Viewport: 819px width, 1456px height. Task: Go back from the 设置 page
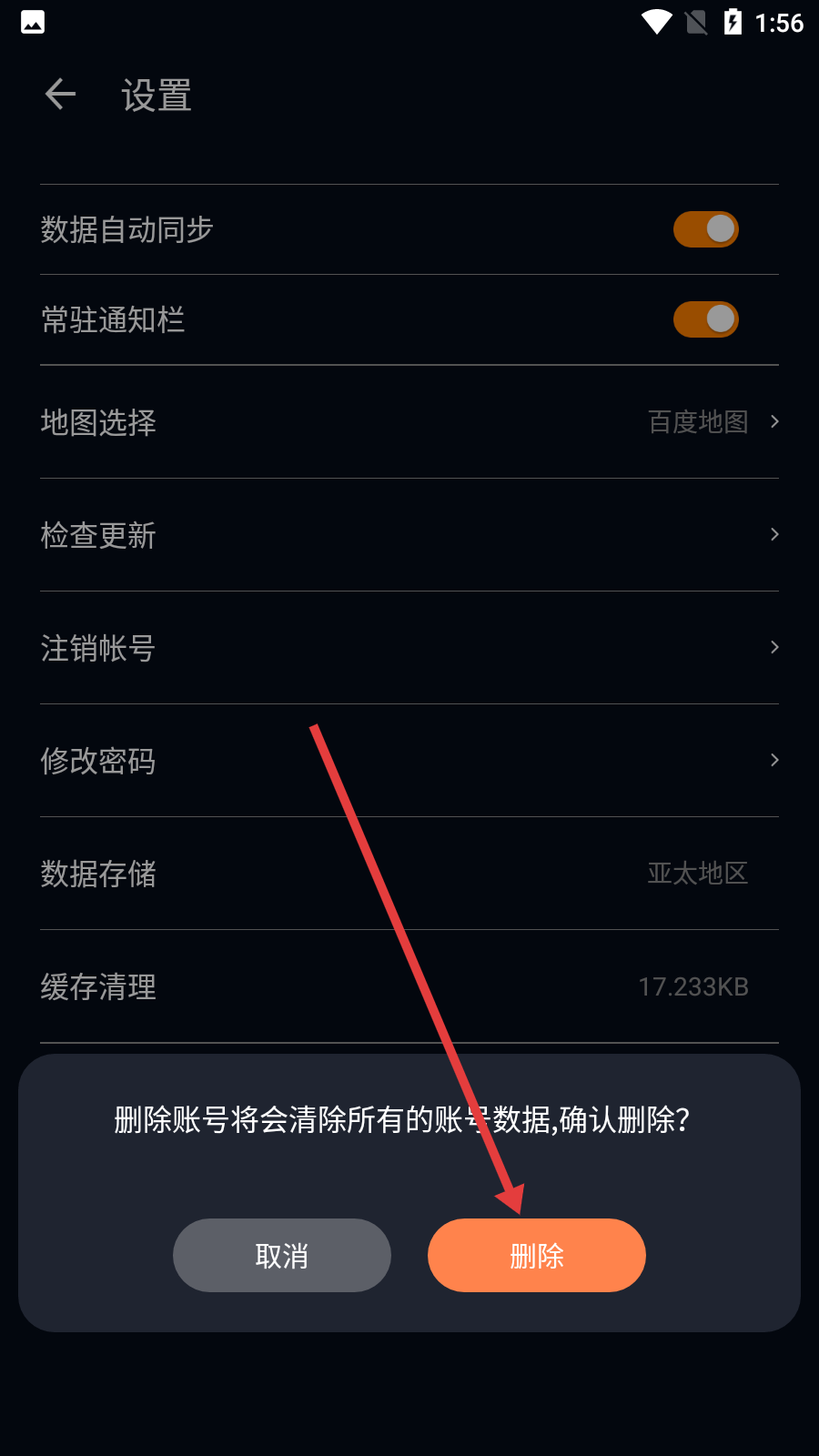pyautogui.click(x=60, y=94)
